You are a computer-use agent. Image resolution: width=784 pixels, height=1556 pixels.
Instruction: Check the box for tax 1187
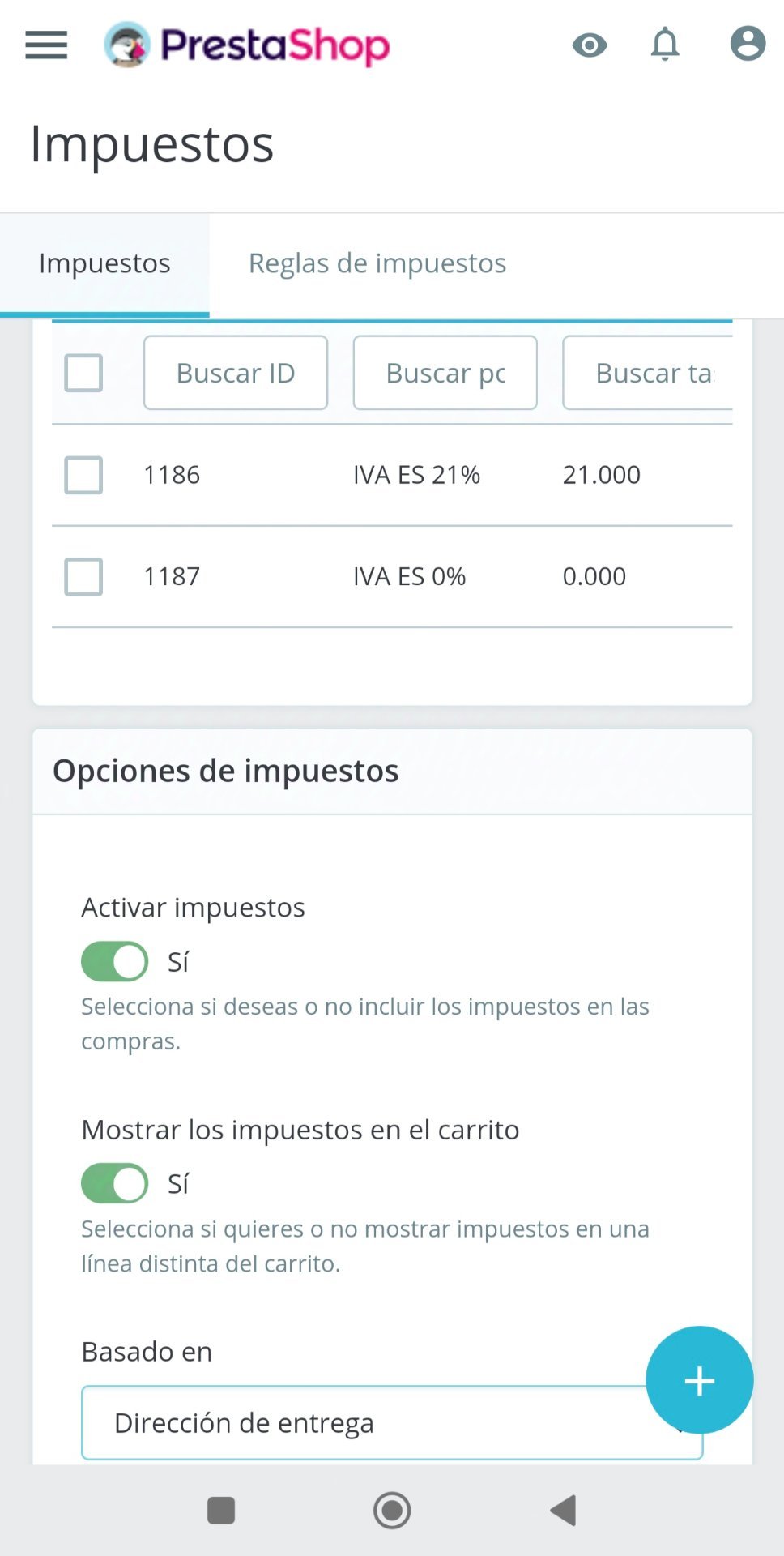[x=83, y=576]
